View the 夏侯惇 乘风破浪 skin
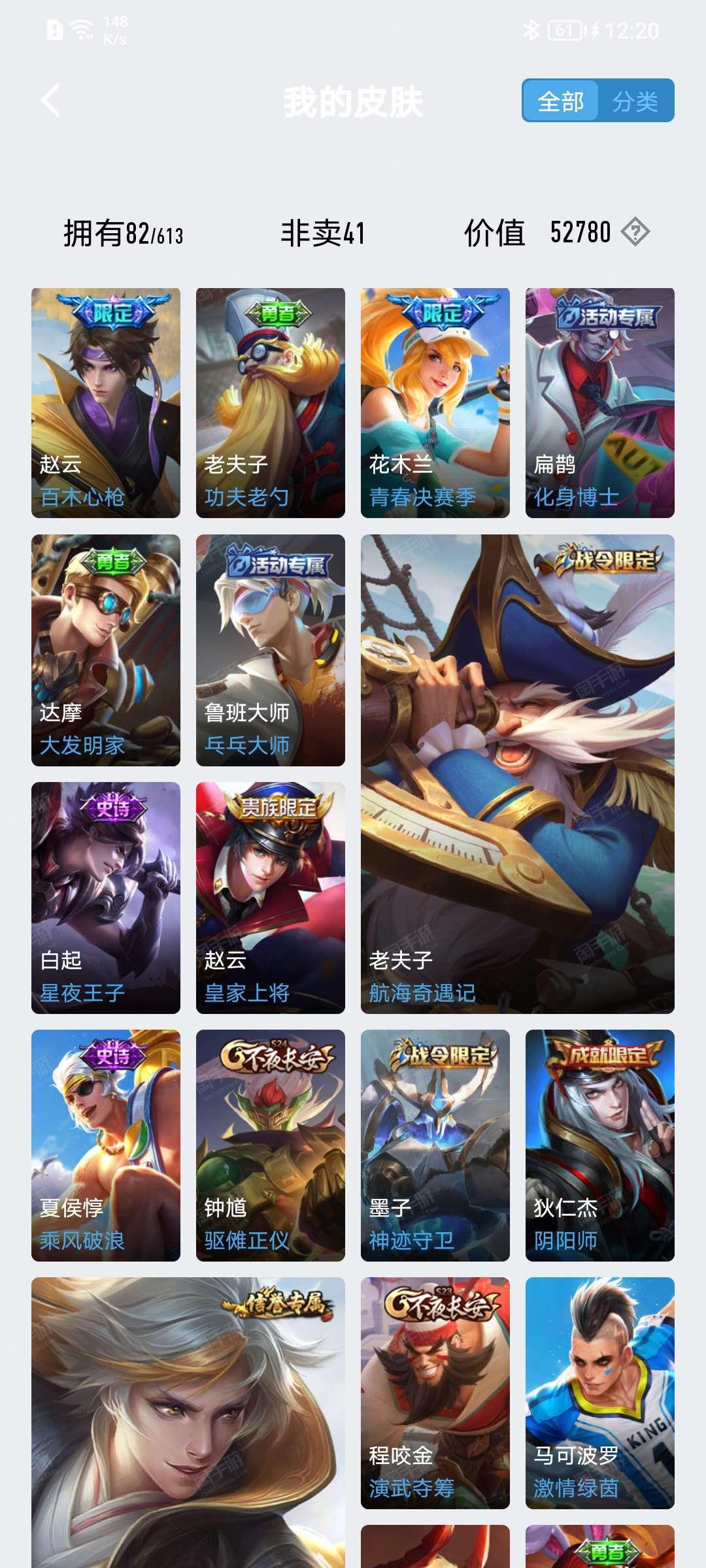The height and width of the screenshot is (1568, 706). click(x=106, y=1145)
